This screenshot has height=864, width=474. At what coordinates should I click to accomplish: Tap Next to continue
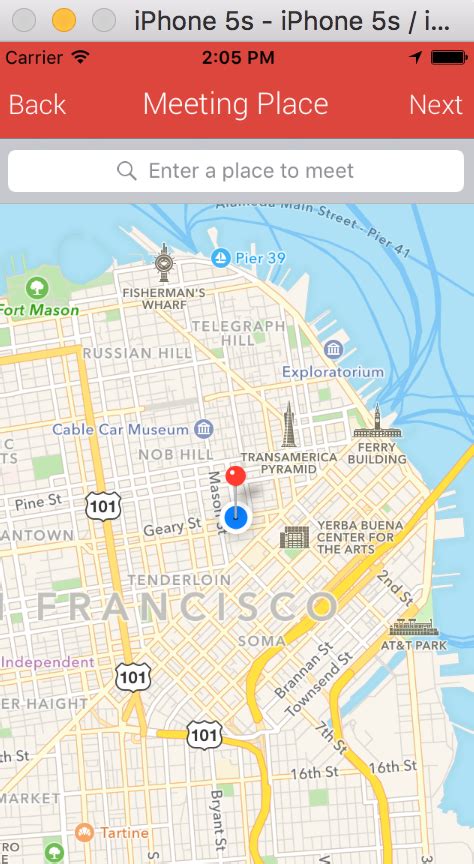click(435, 105)
